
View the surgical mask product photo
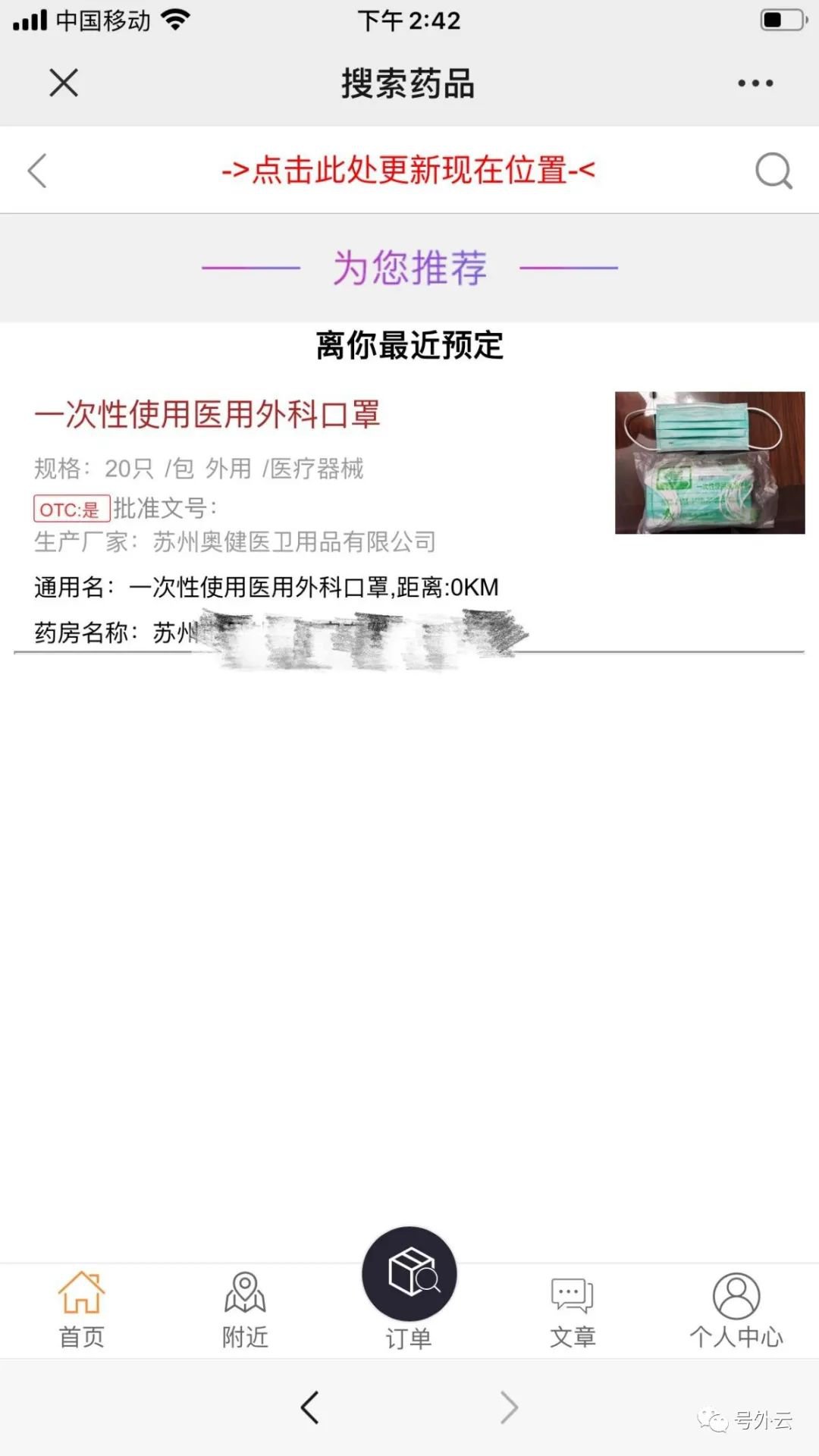tap(709, 463)
